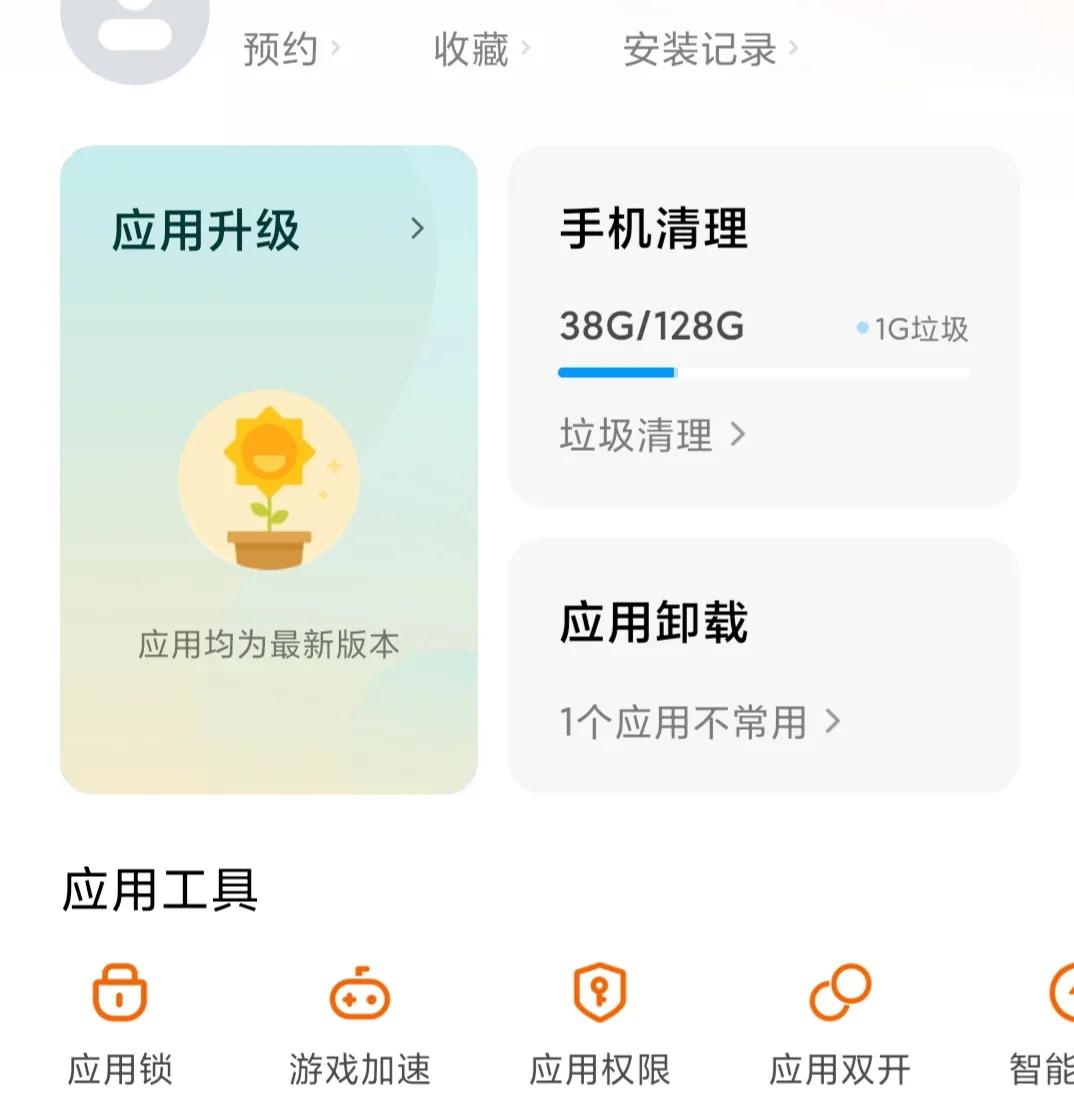Click the shield icon above 应用权限
Image resolution: width=1074 pixels, height=1104 pixels.
pyautogui.click(x=597, y=992)
